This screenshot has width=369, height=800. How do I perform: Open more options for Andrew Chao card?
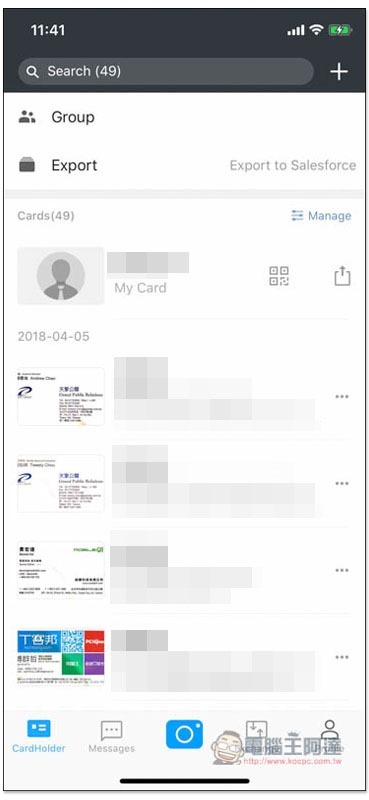342,396
